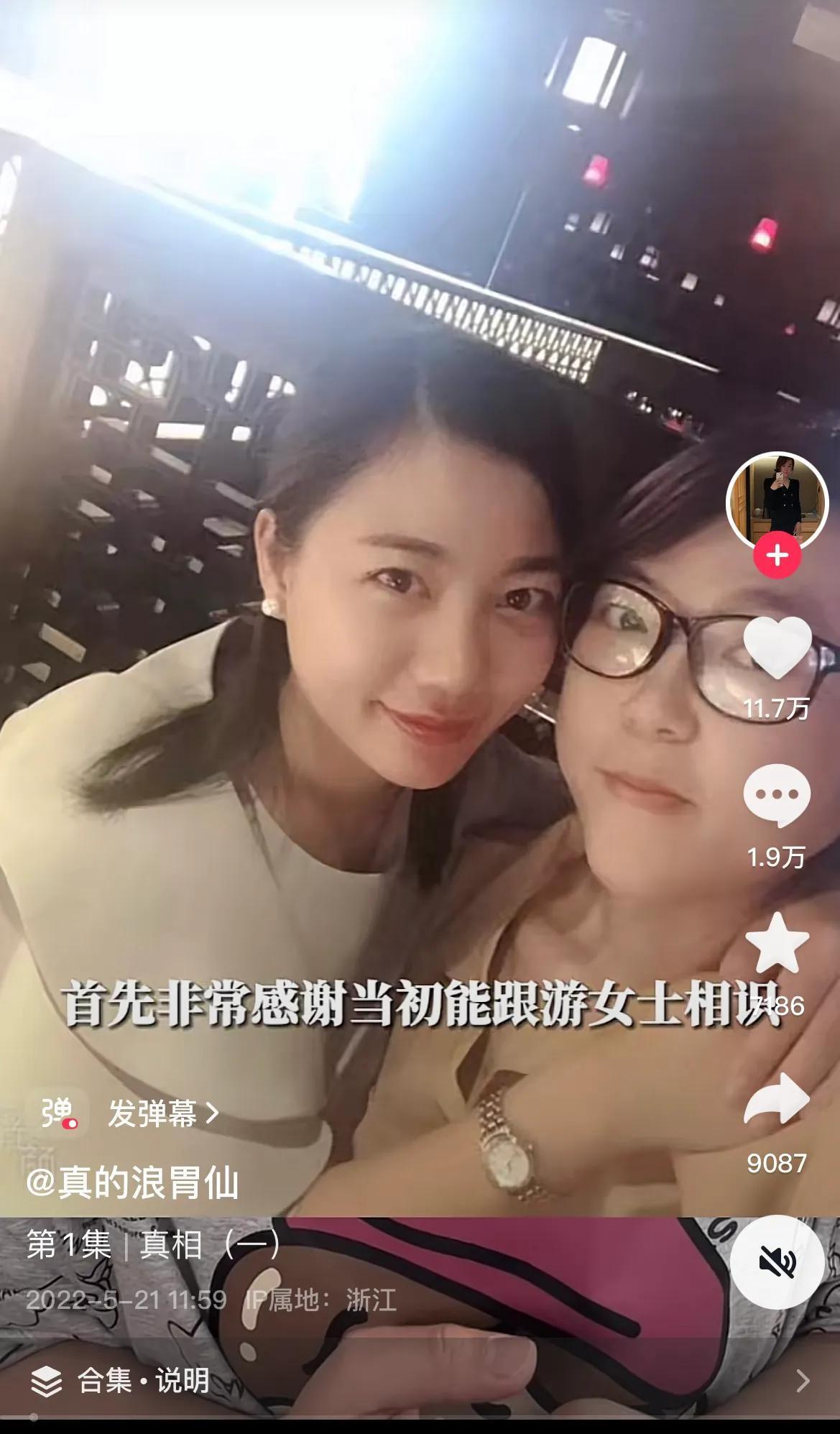Open the @真的浪胃仙 username link

coord(131,1184)
